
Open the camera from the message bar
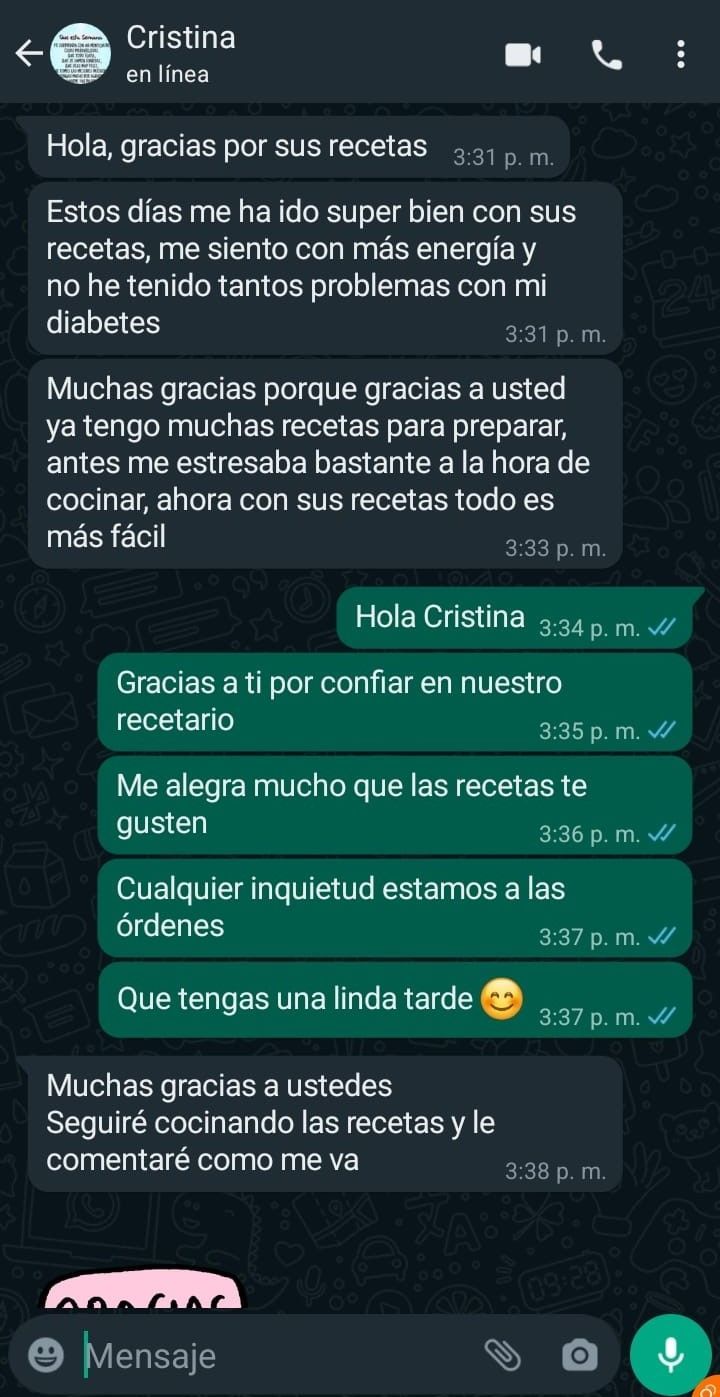coord(579,1355)
